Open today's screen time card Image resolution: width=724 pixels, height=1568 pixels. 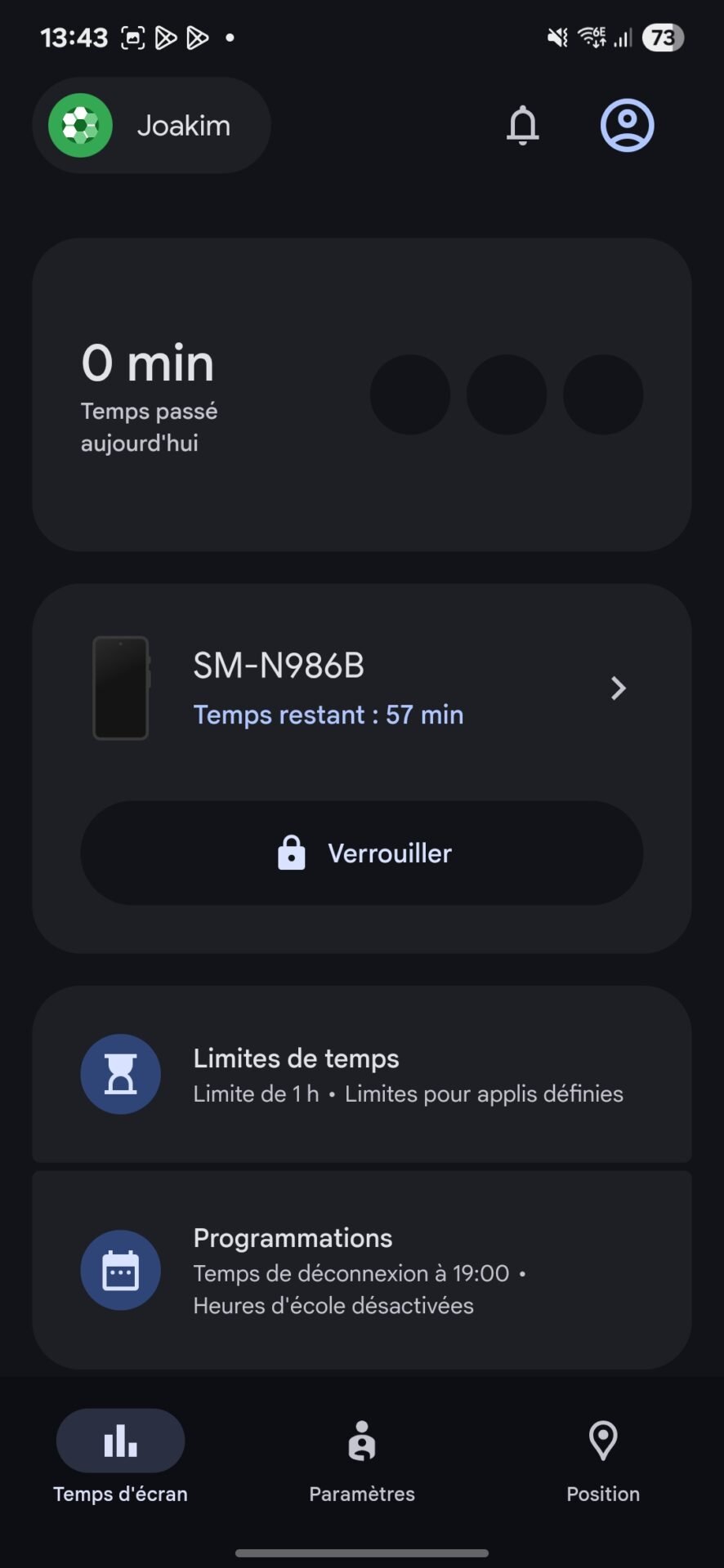tap(362, 394)
